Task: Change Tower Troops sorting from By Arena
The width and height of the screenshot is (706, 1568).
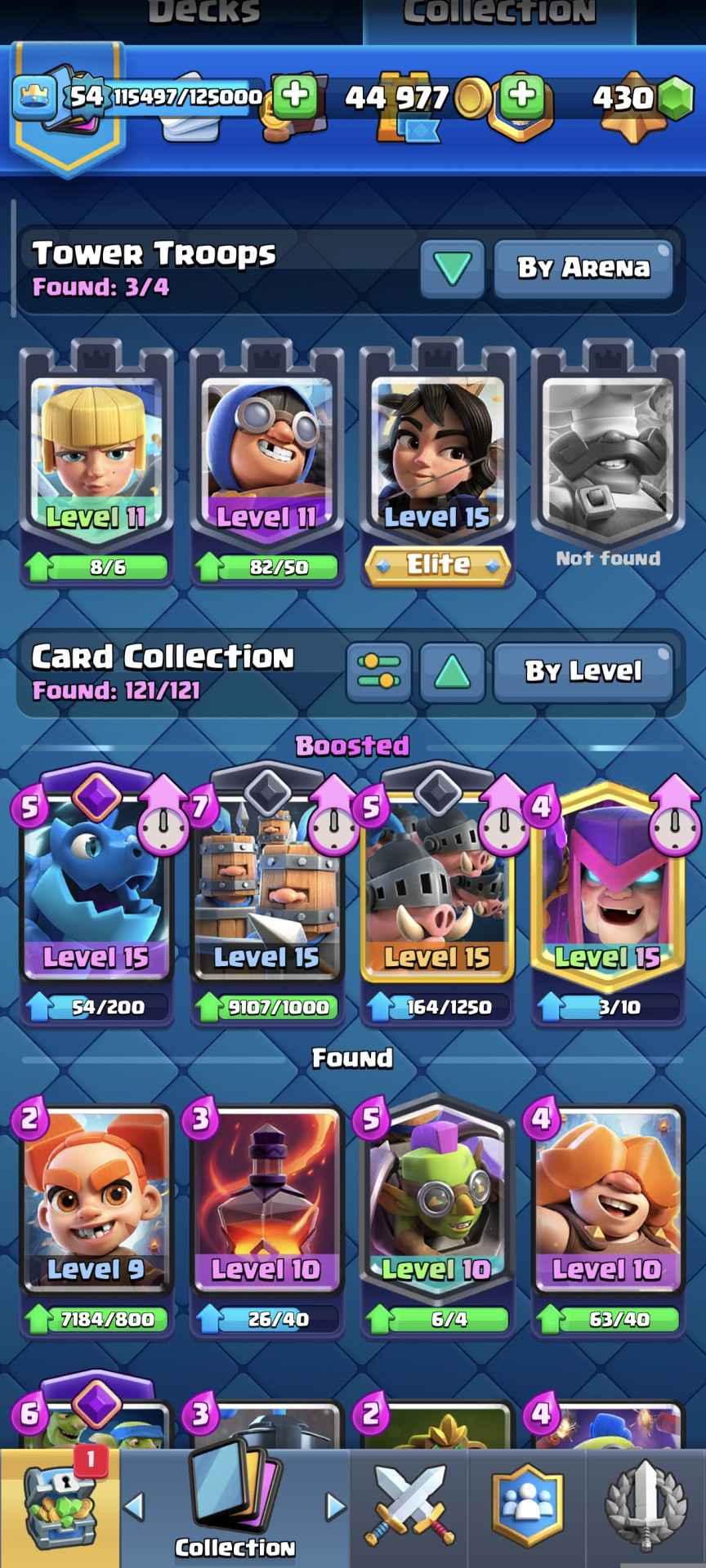Action: tap(583, 268)
